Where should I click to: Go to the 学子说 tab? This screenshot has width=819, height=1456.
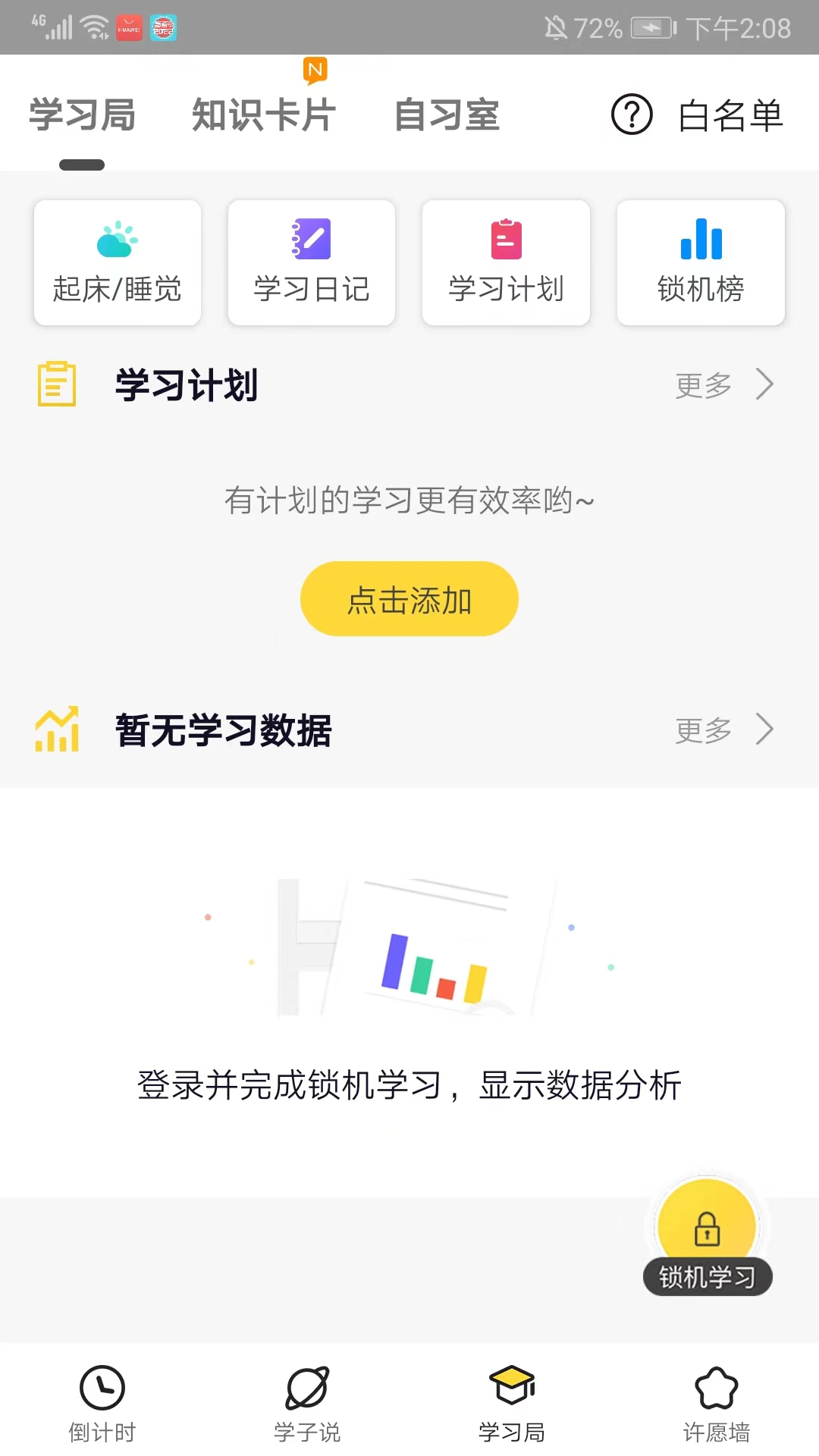coord(307,1403)
